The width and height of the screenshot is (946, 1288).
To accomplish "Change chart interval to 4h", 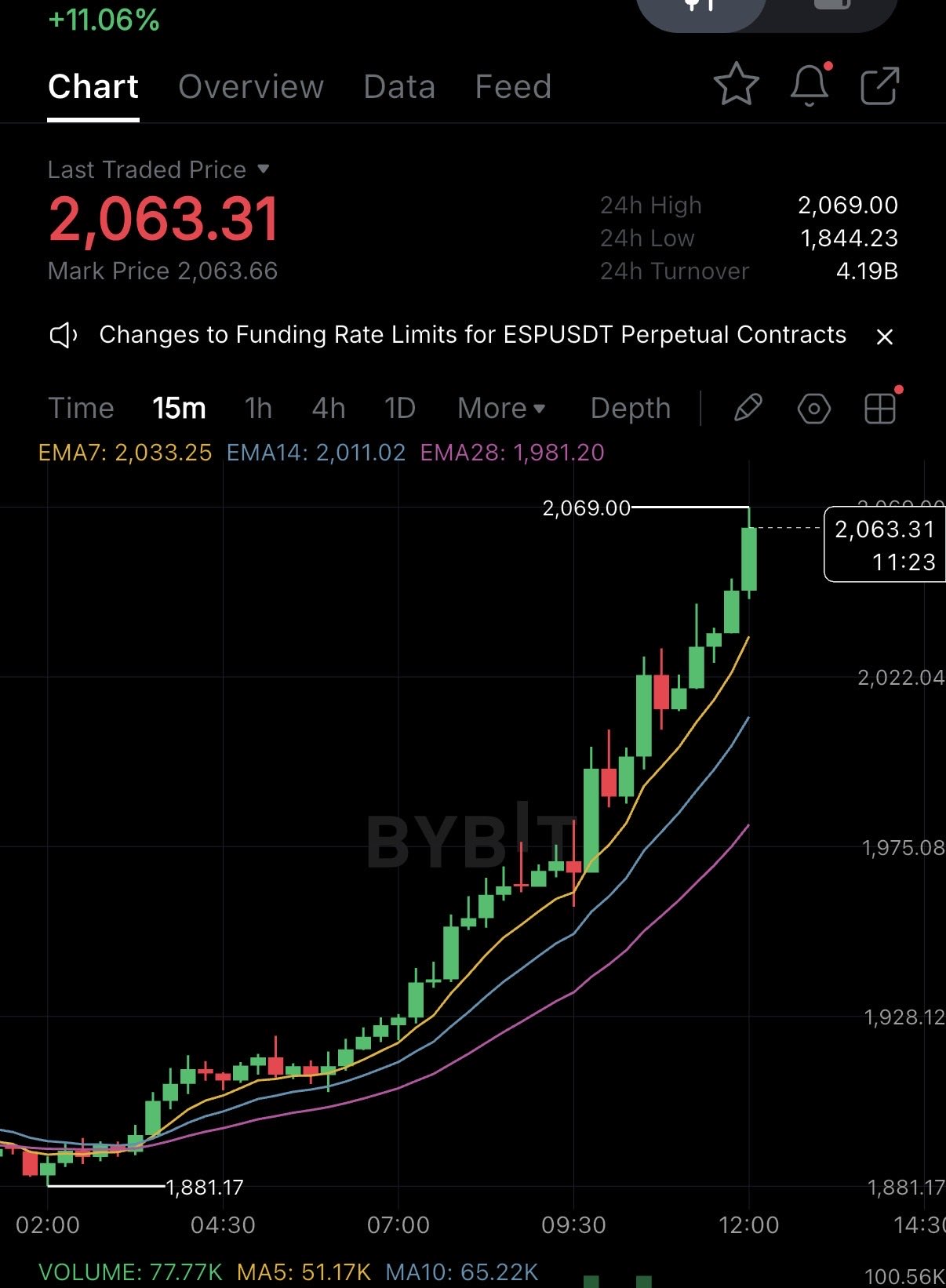I will point(329,408).
